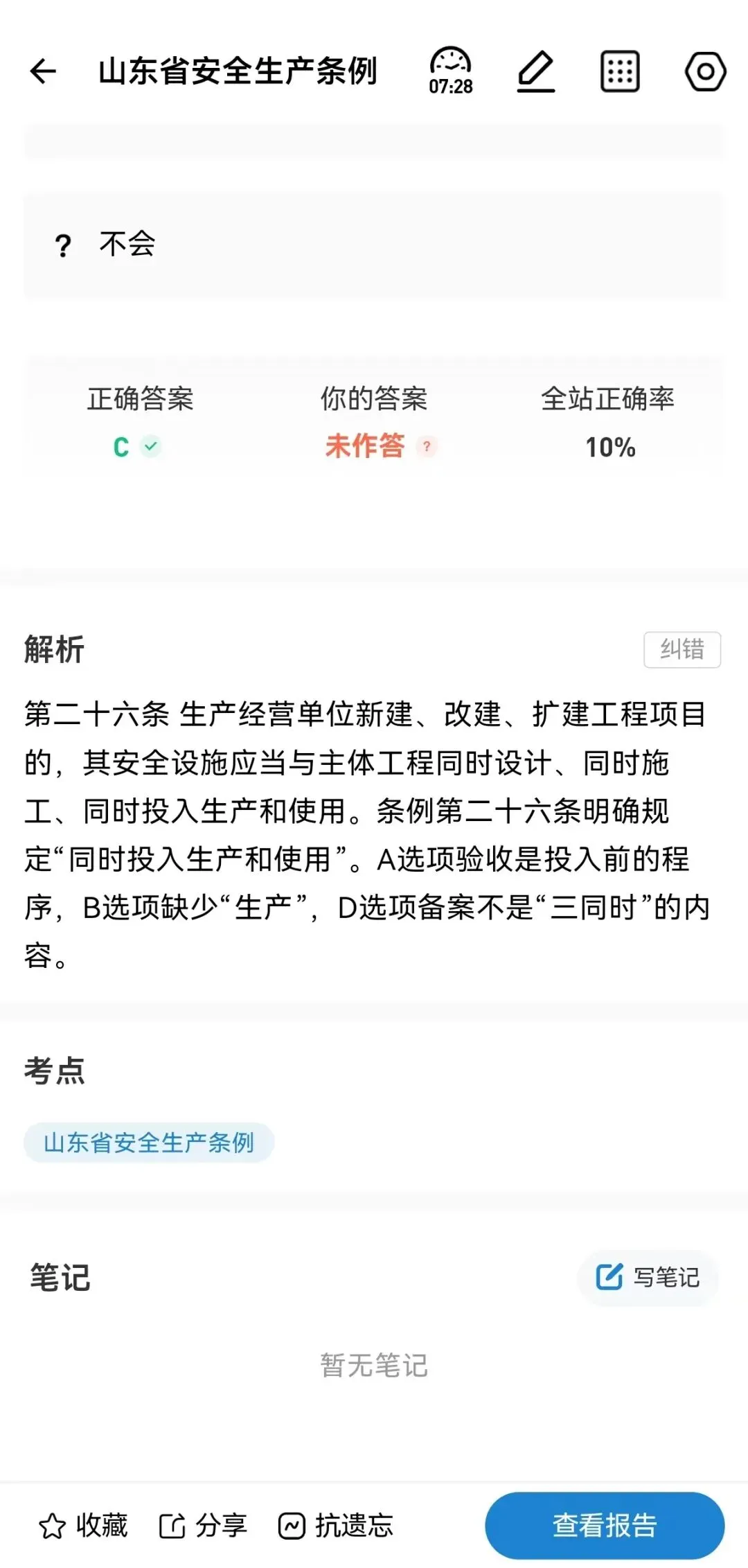
Task: Write a note with 写笔记
Action: pyautogui.click(x=648, y=1277)
